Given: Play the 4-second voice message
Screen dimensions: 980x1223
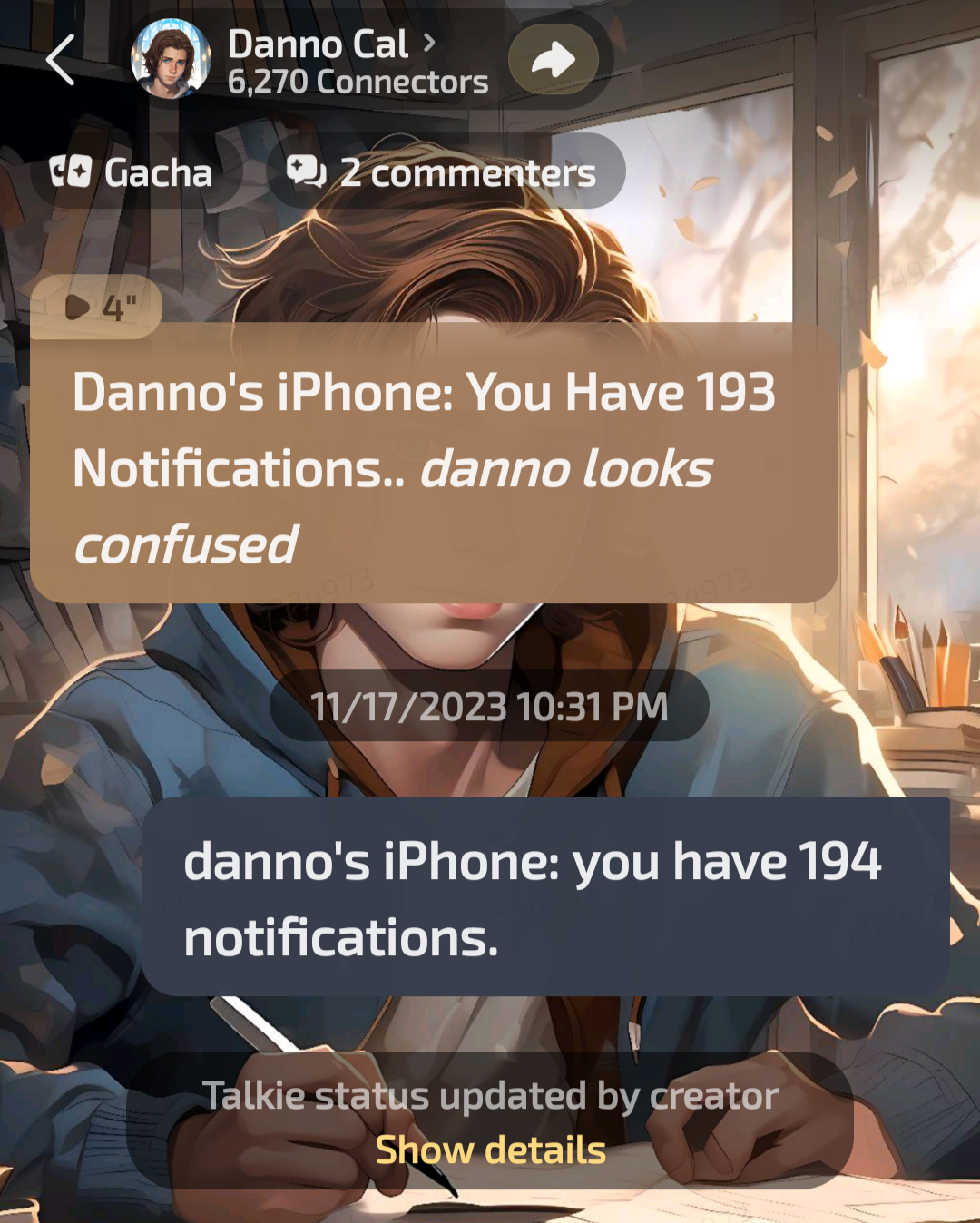Looking at the screenshot, I should tap(96, 308).
